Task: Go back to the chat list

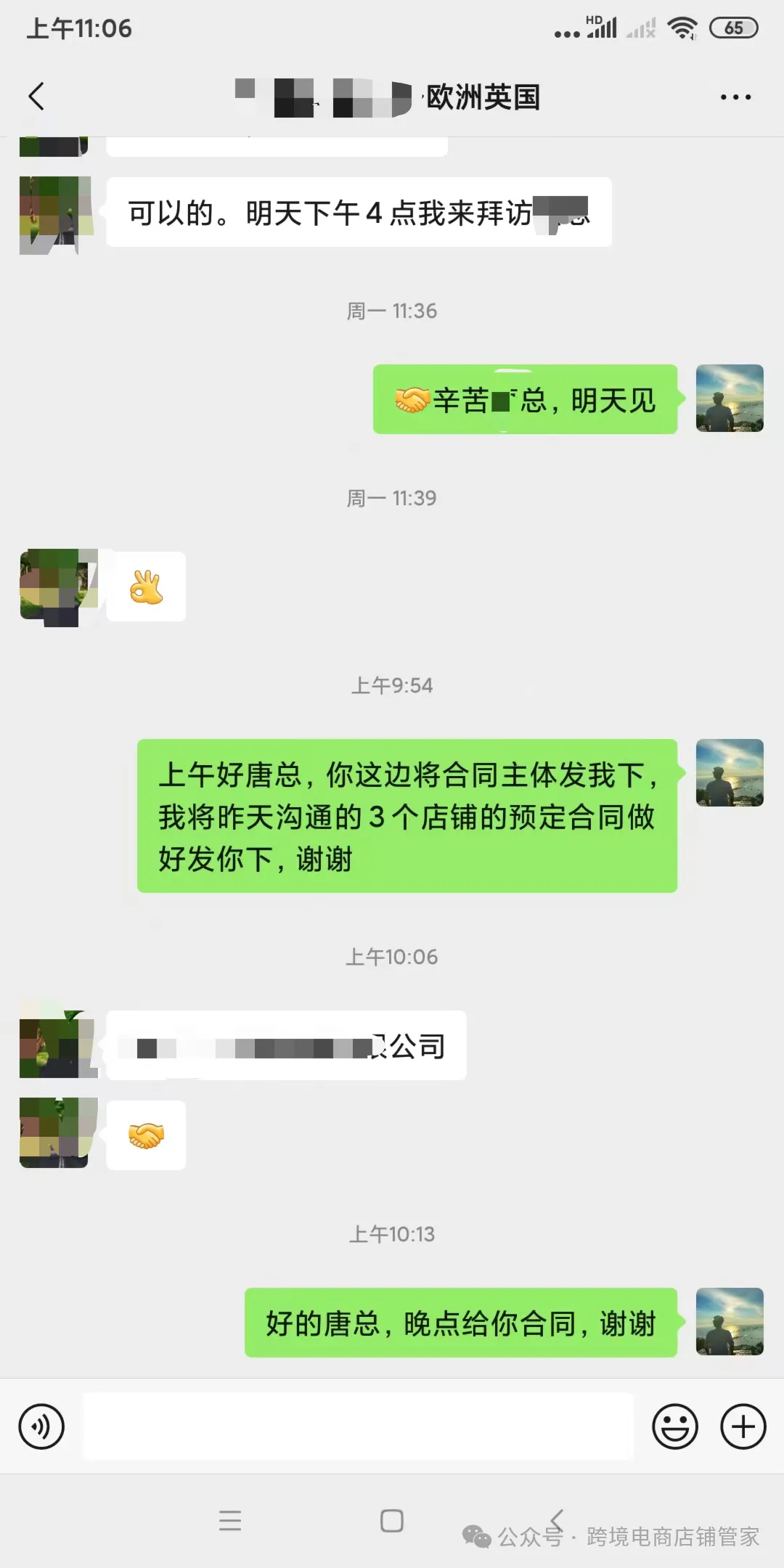Action: click(x=36, y=96)
